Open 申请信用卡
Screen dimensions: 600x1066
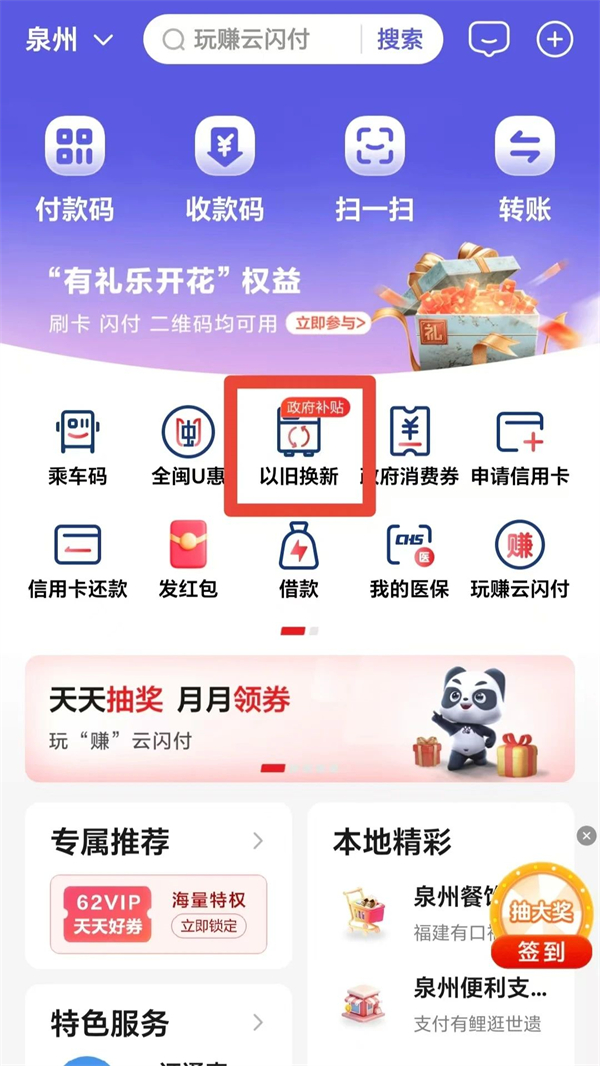[x=520, y=447]
